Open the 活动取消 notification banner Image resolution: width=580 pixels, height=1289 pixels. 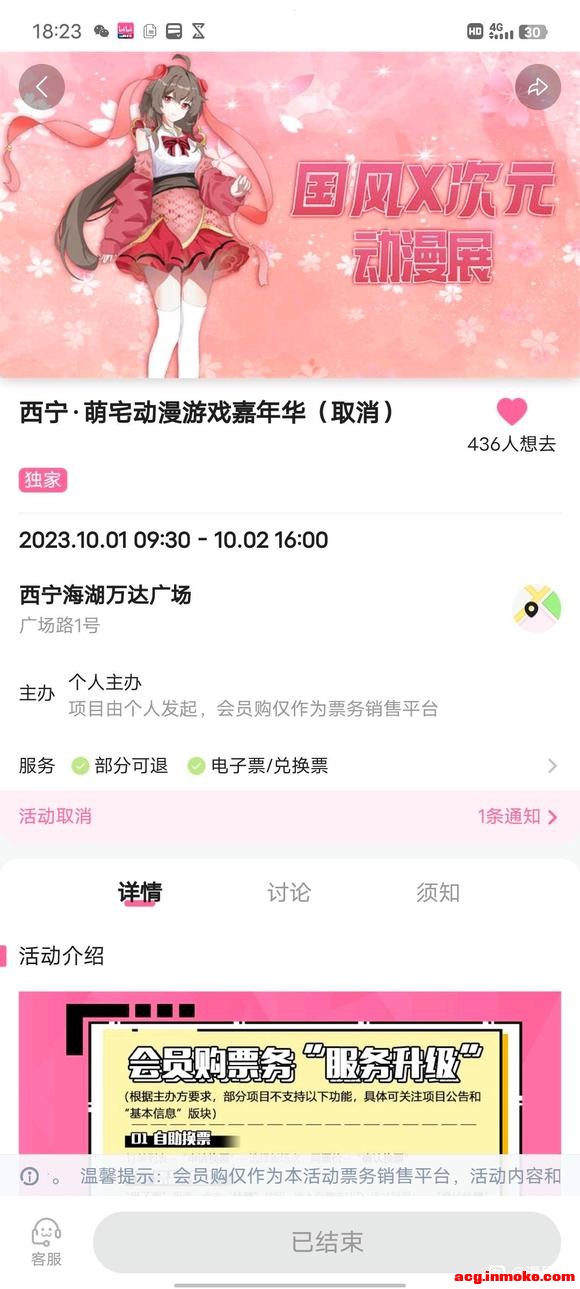coord(290,816)
